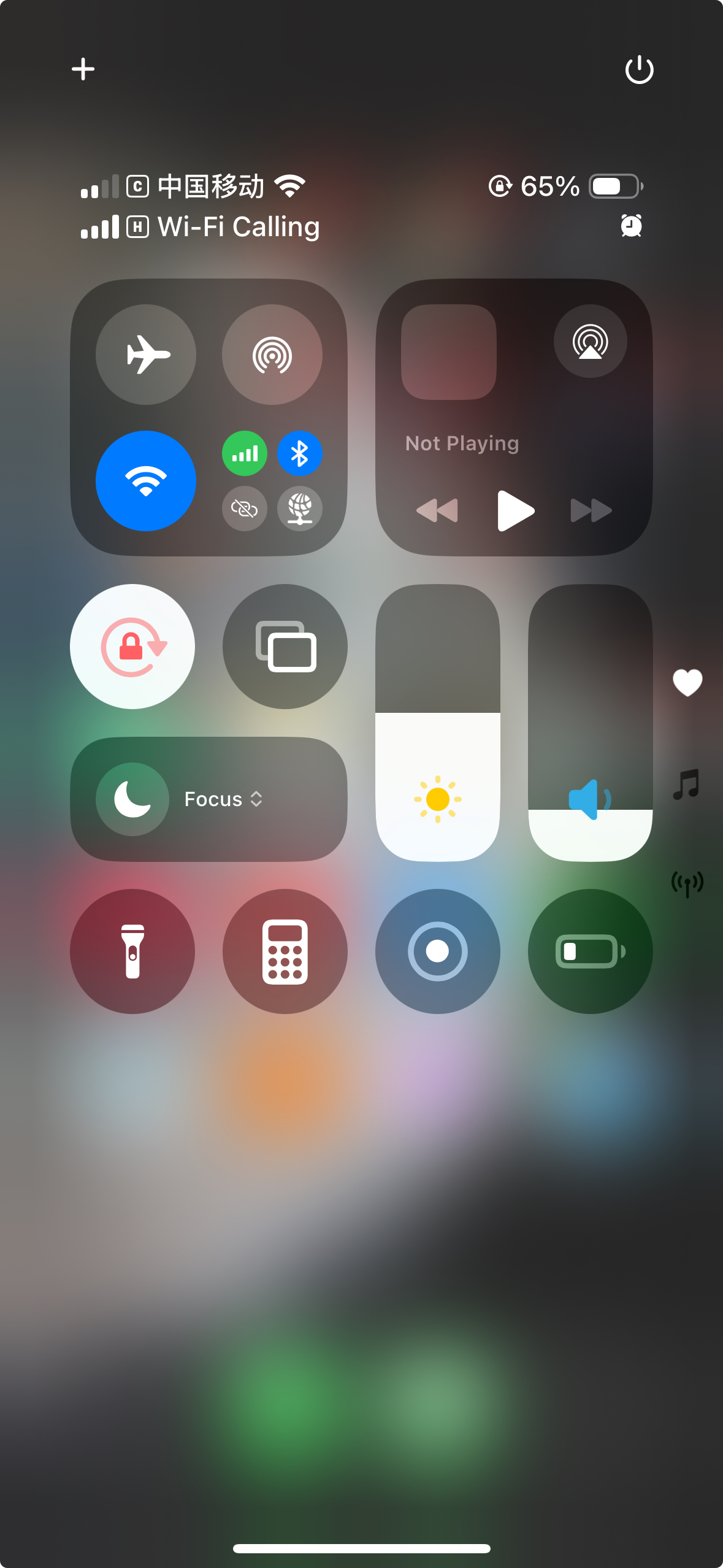
Task: Turn off Wi-Fi
Action: (x=146, y=480)
